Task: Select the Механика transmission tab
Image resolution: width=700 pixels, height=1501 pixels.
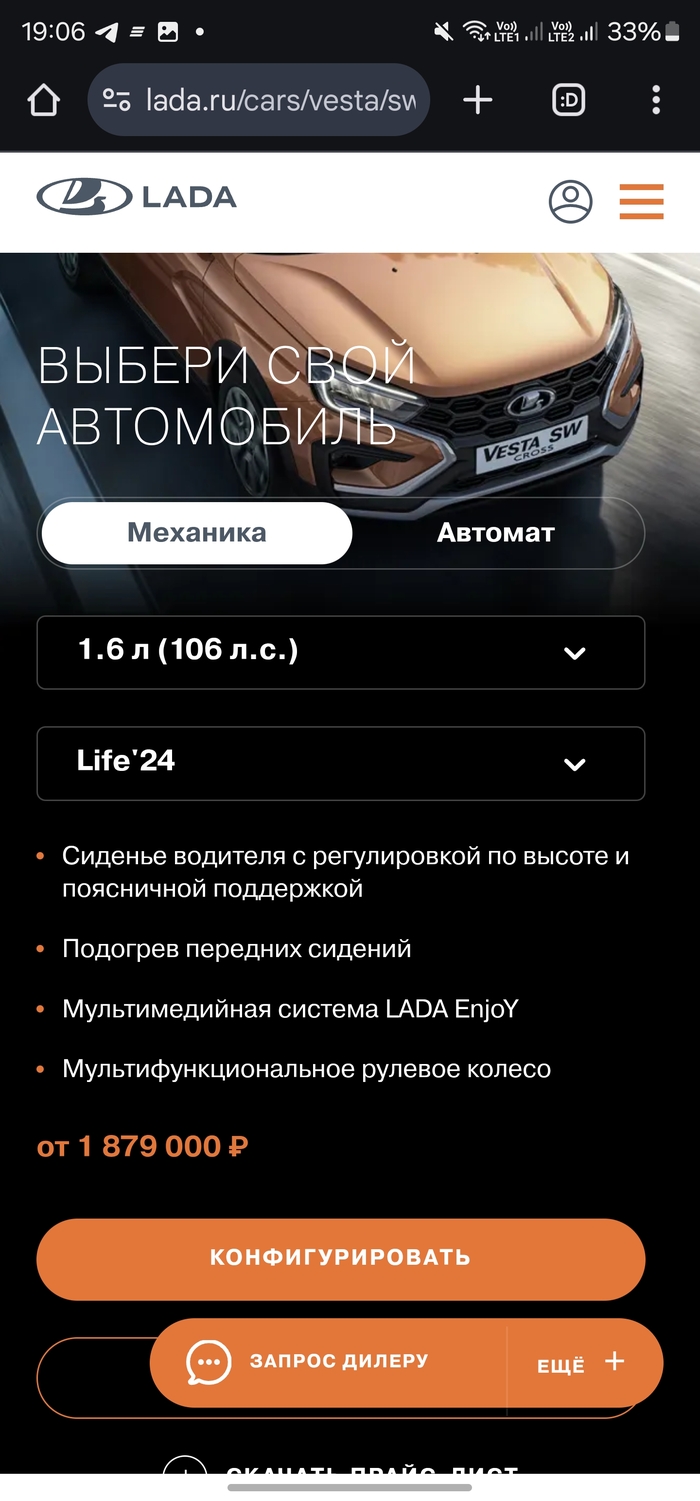Action: point(196,533)
